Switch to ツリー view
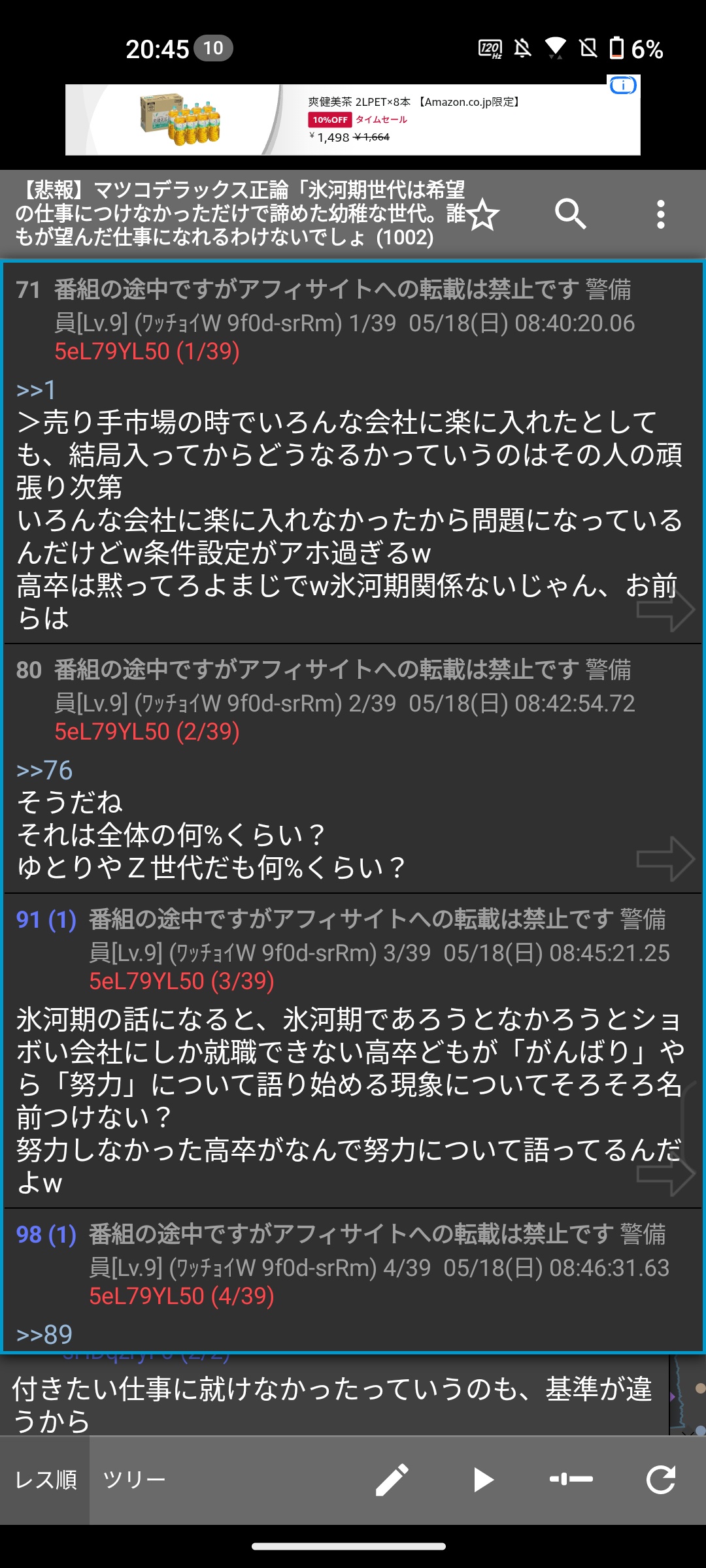Screen dimensions: 706x1568 point(134,1480)
